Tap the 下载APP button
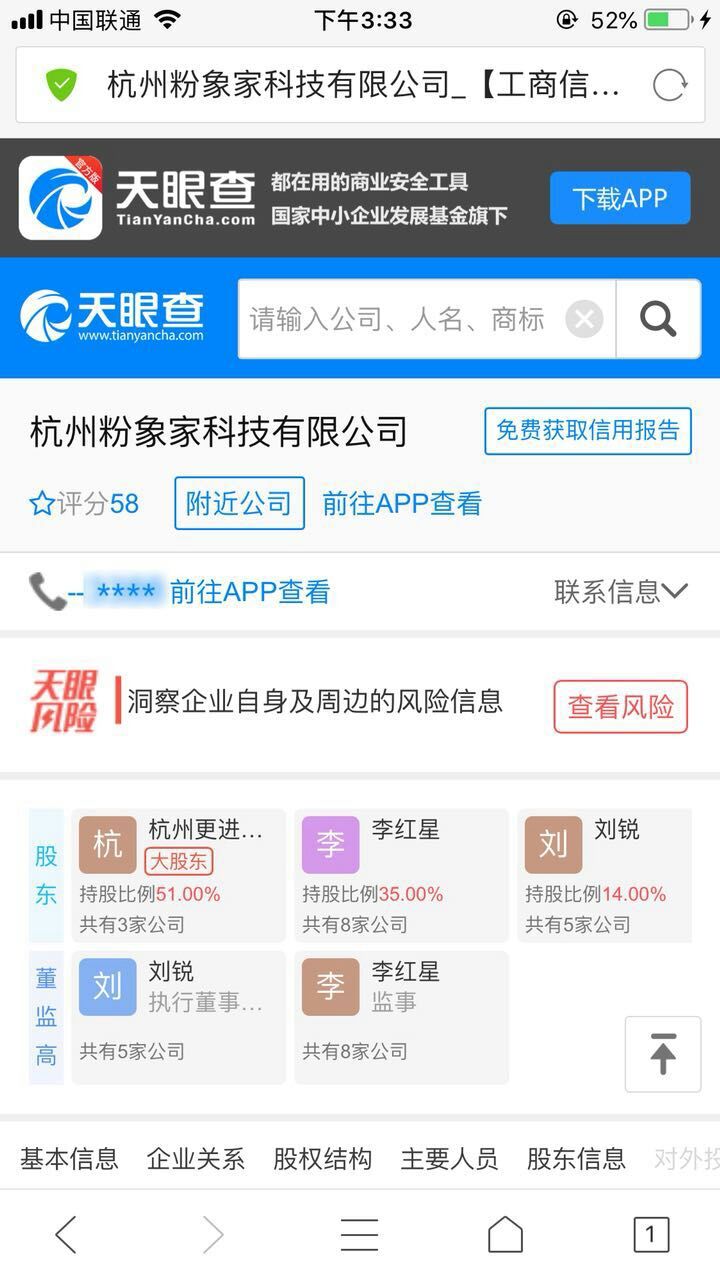The image size is (720, 1280). coord(620,198)
